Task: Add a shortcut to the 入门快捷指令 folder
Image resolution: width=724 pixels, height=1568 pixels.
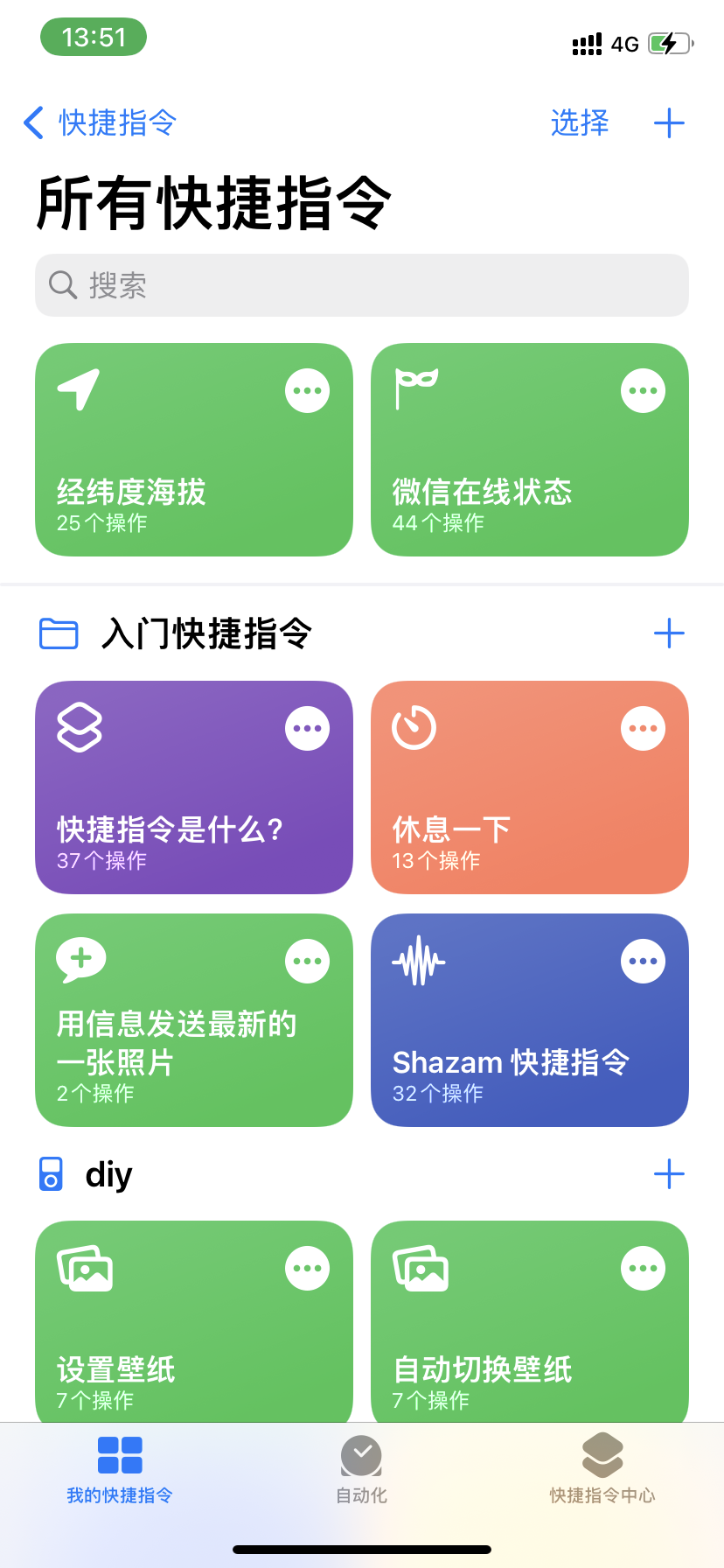Action: point(669,633)
